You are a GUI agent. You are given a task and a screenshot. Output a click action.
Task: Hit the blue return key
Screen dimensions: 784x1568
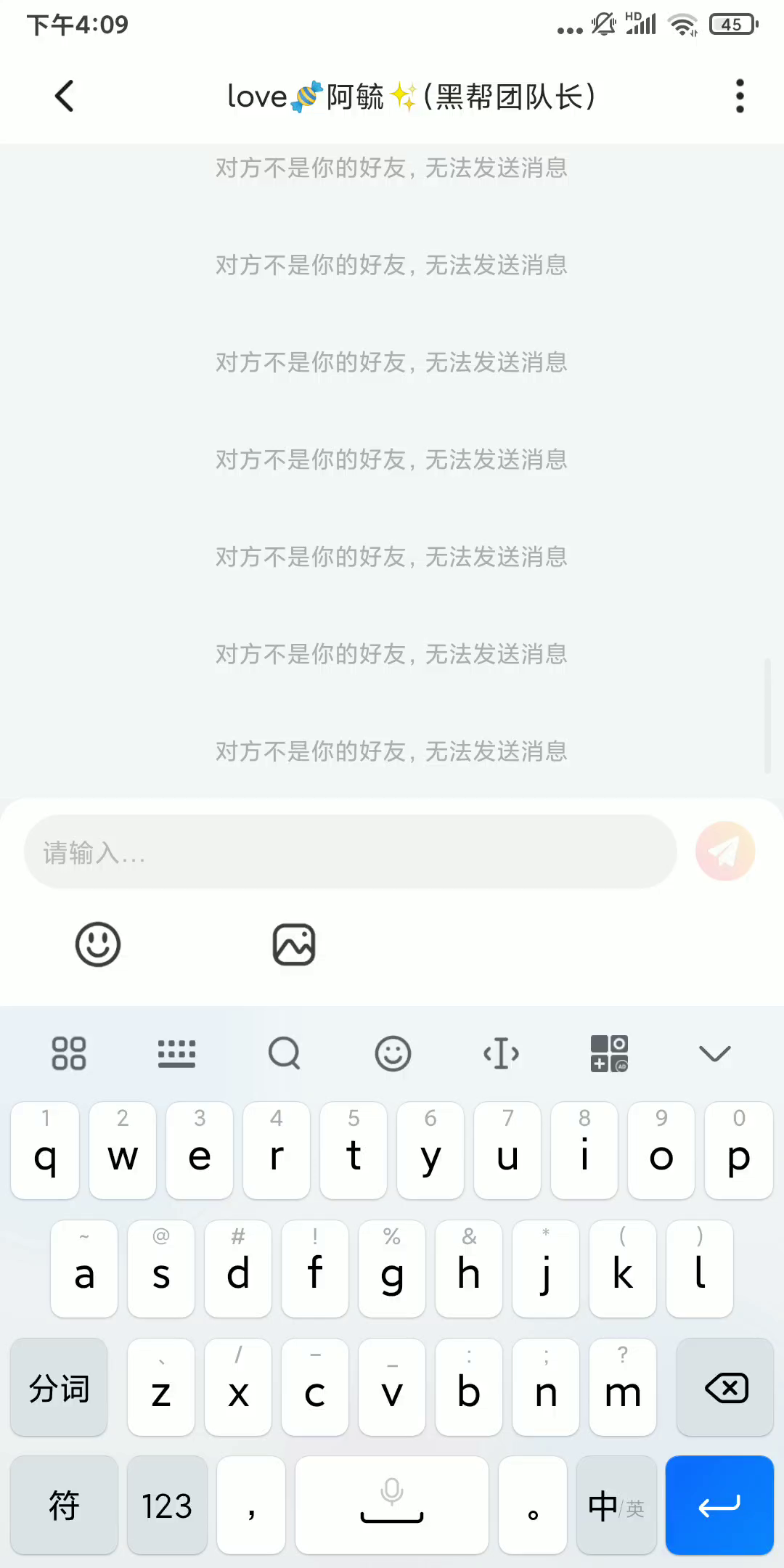pos(719,1506)
